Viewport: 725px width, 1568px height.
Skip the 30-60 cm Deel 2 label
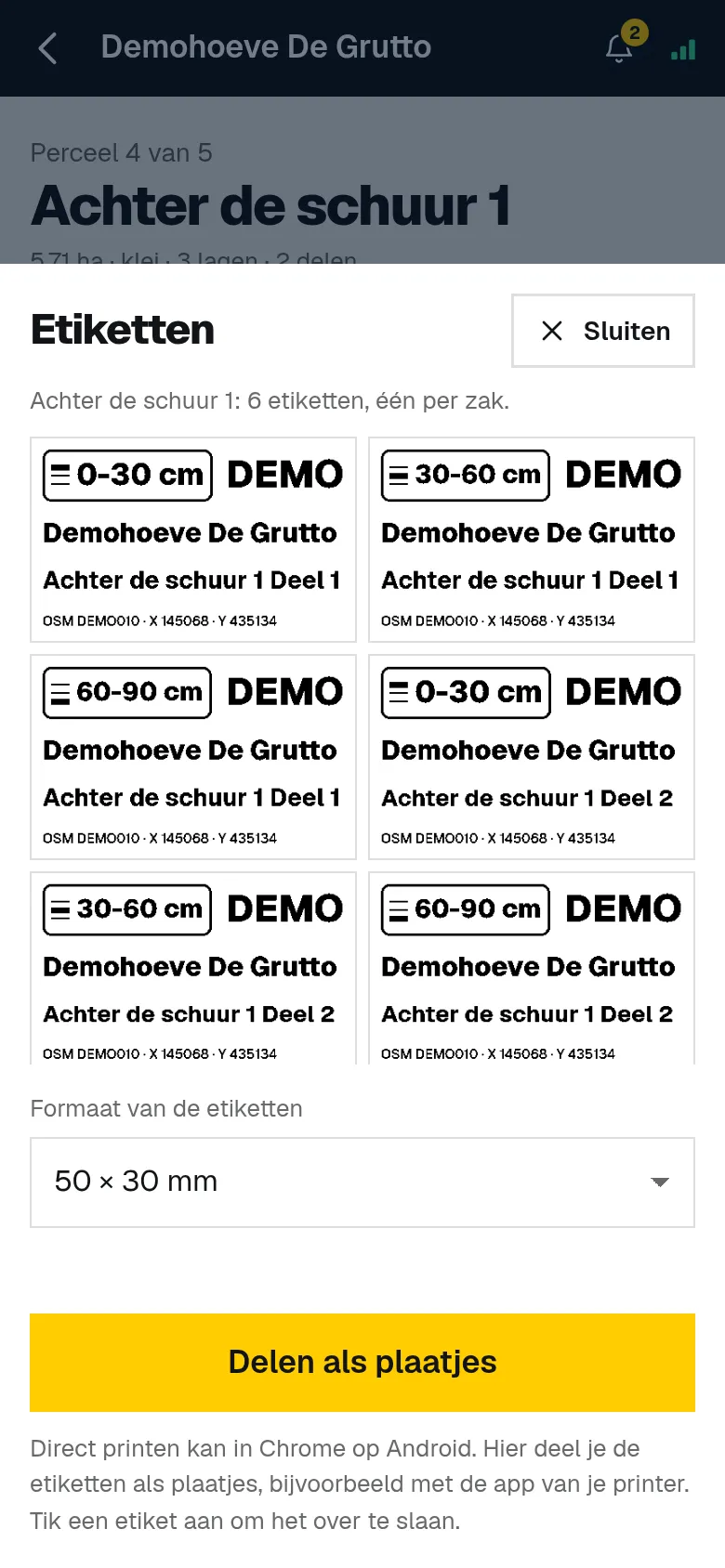click(x=193, y=968)
